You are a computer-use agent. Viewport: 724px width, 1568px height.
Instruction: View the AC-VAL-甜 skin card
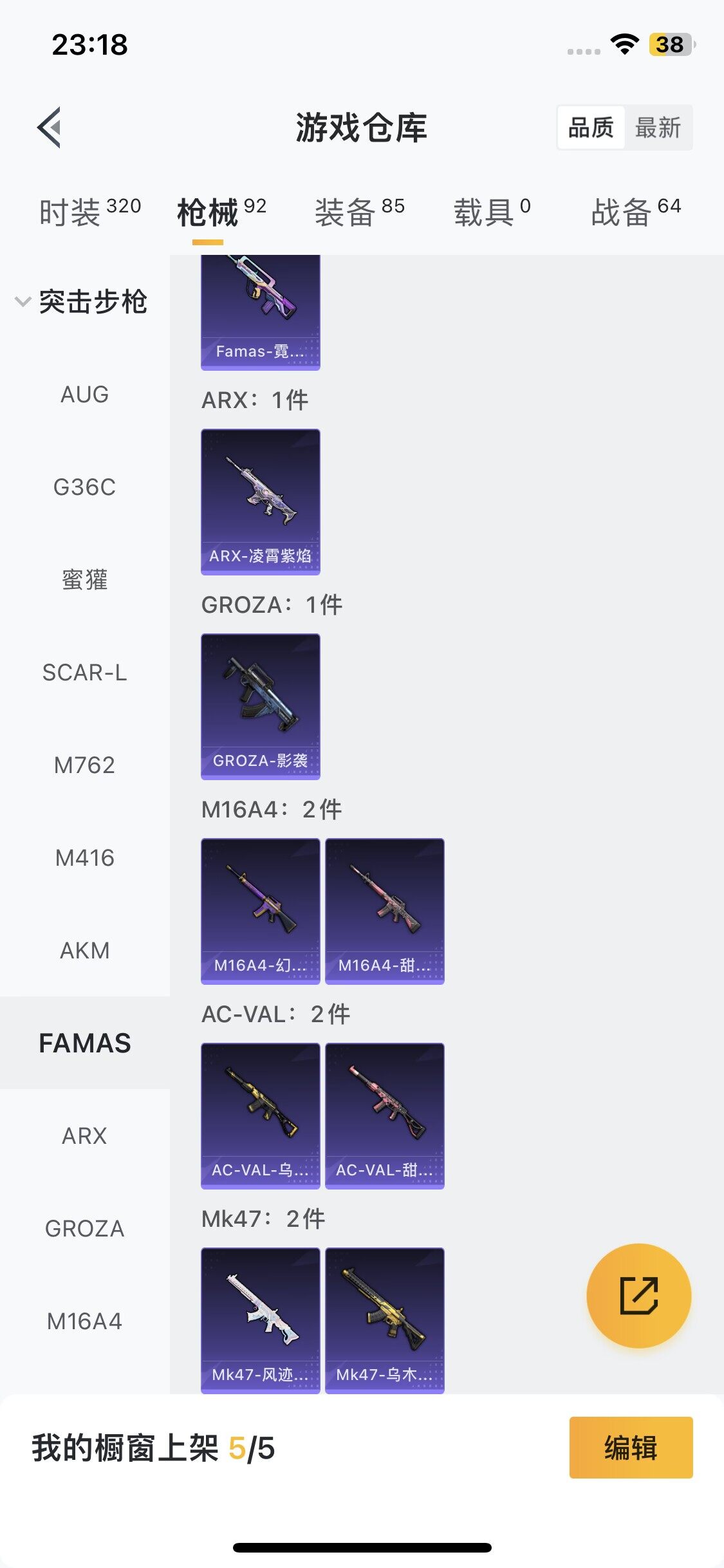[x=385, y=1115]
